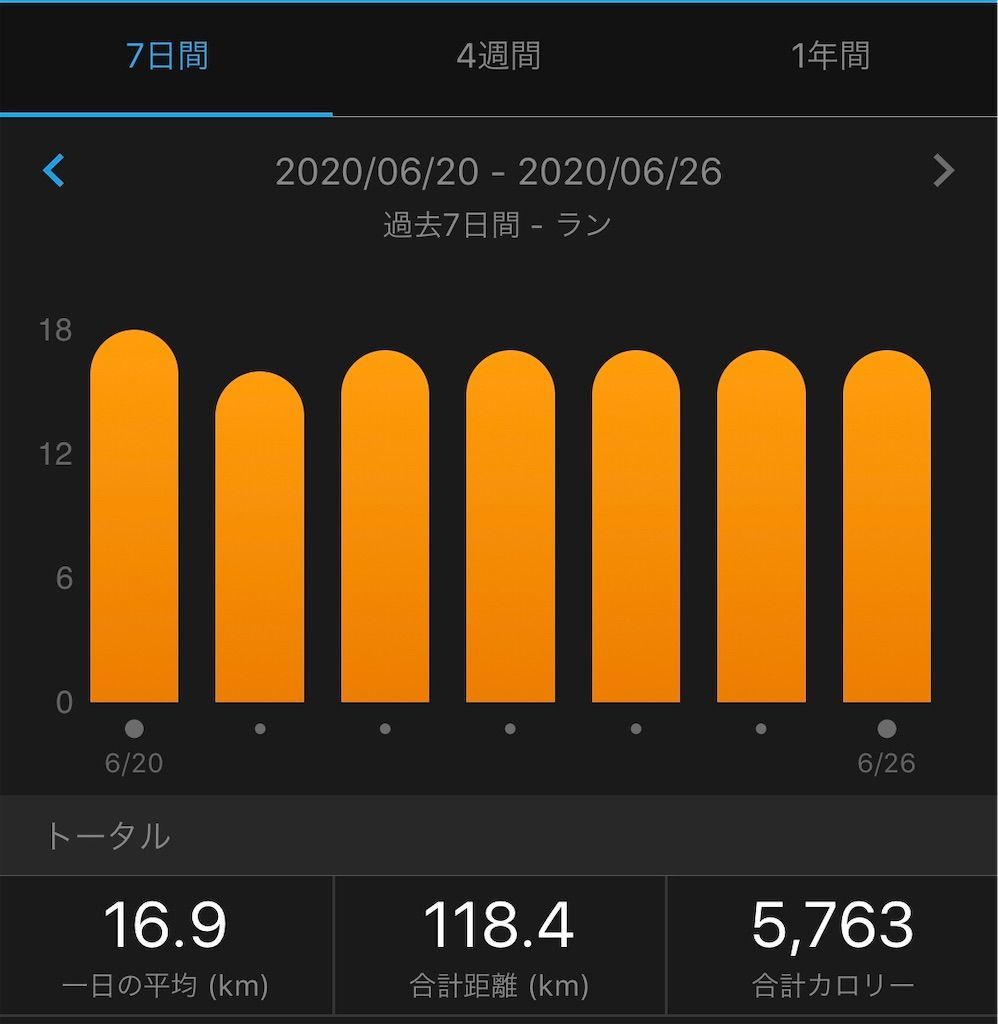Switch to the 1年間 tab
Image resolution: width=998 pixels, height=1024 pixels.
tap(830, 56)
